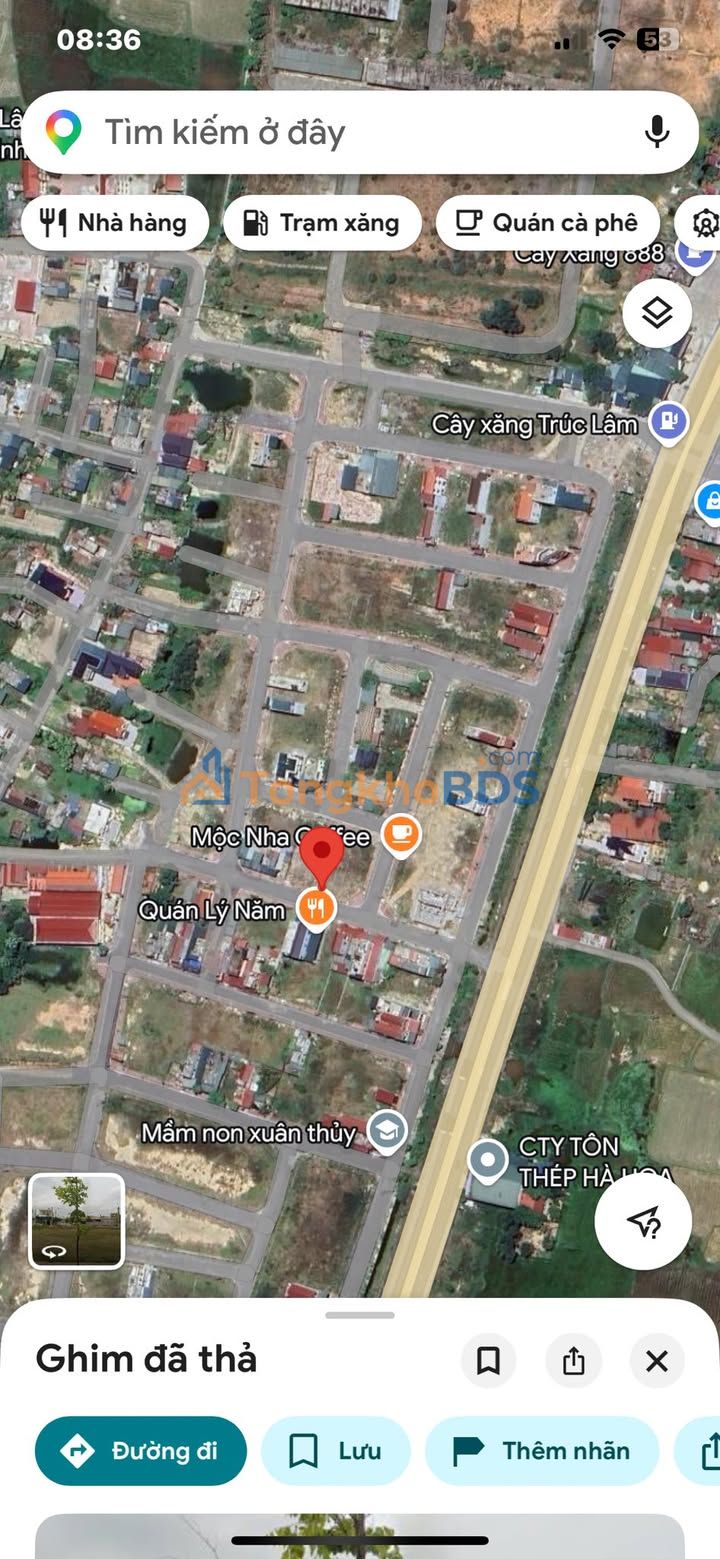Screen dimensions: 720x1559
Task: Open the Street View thumbnail
Action: coord(76,1221)
